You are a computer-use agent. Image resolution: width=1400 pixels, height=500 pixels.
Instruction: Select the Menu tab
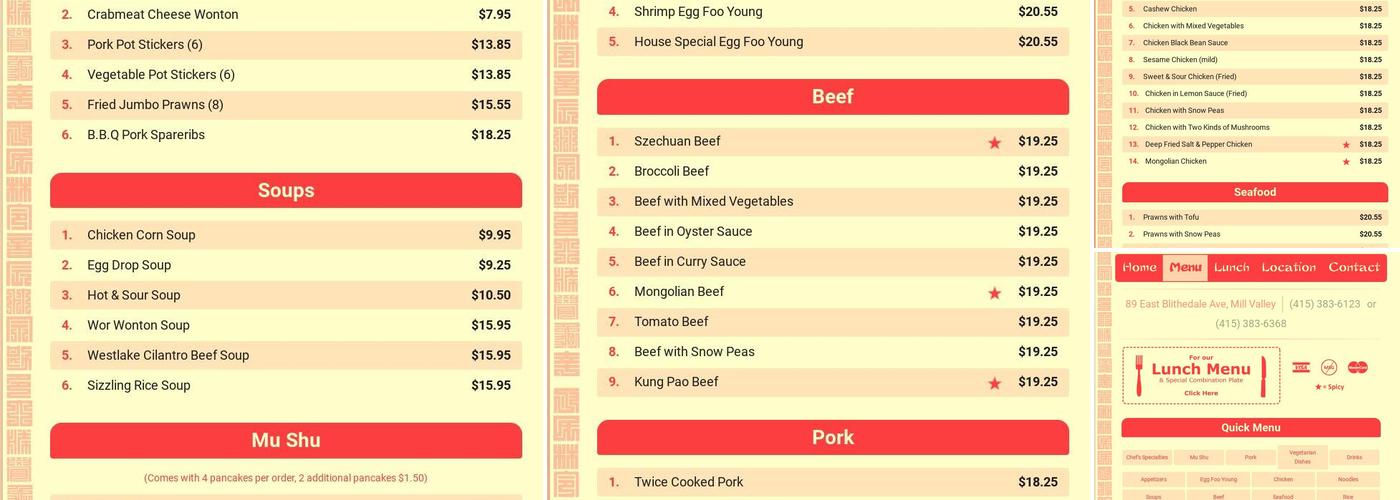[1185, 268]
